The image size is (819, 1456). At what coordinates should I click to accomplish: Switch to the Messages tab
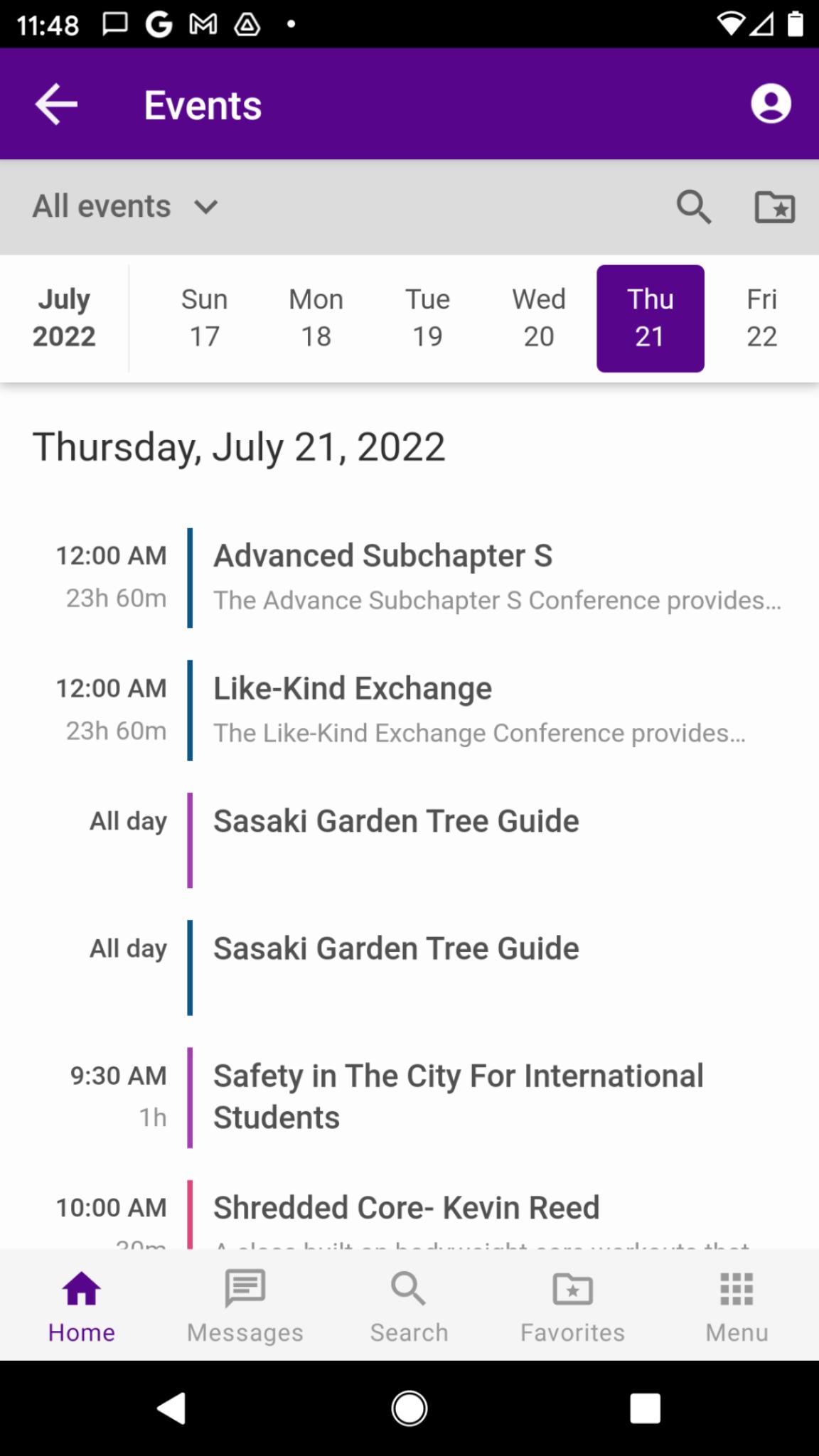245,1307
